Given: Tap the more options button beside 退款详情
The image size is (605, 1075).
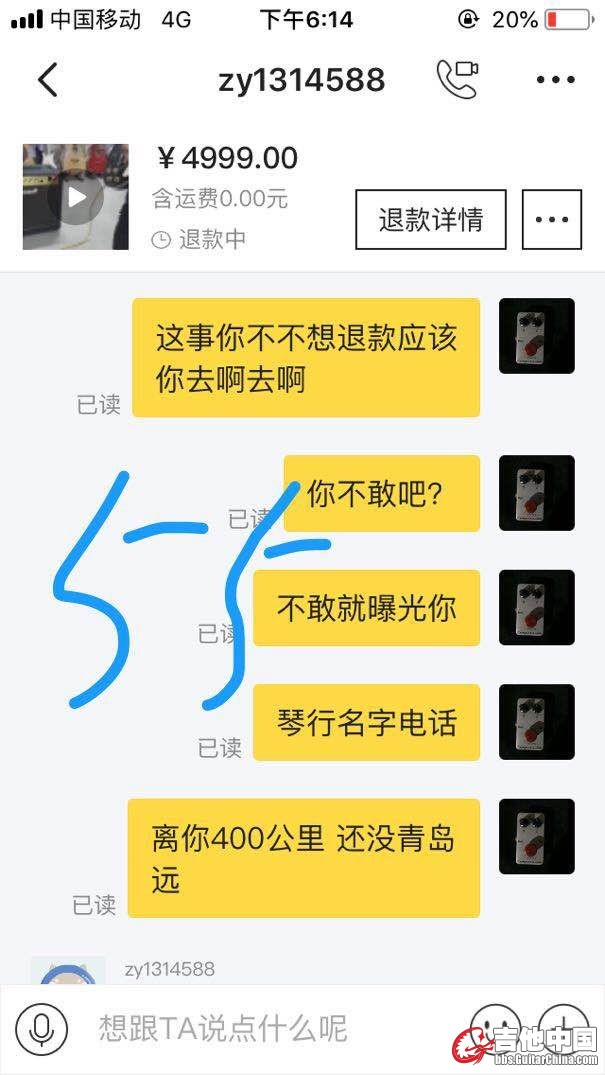Looking at the screenshot, I should point(552,219).
